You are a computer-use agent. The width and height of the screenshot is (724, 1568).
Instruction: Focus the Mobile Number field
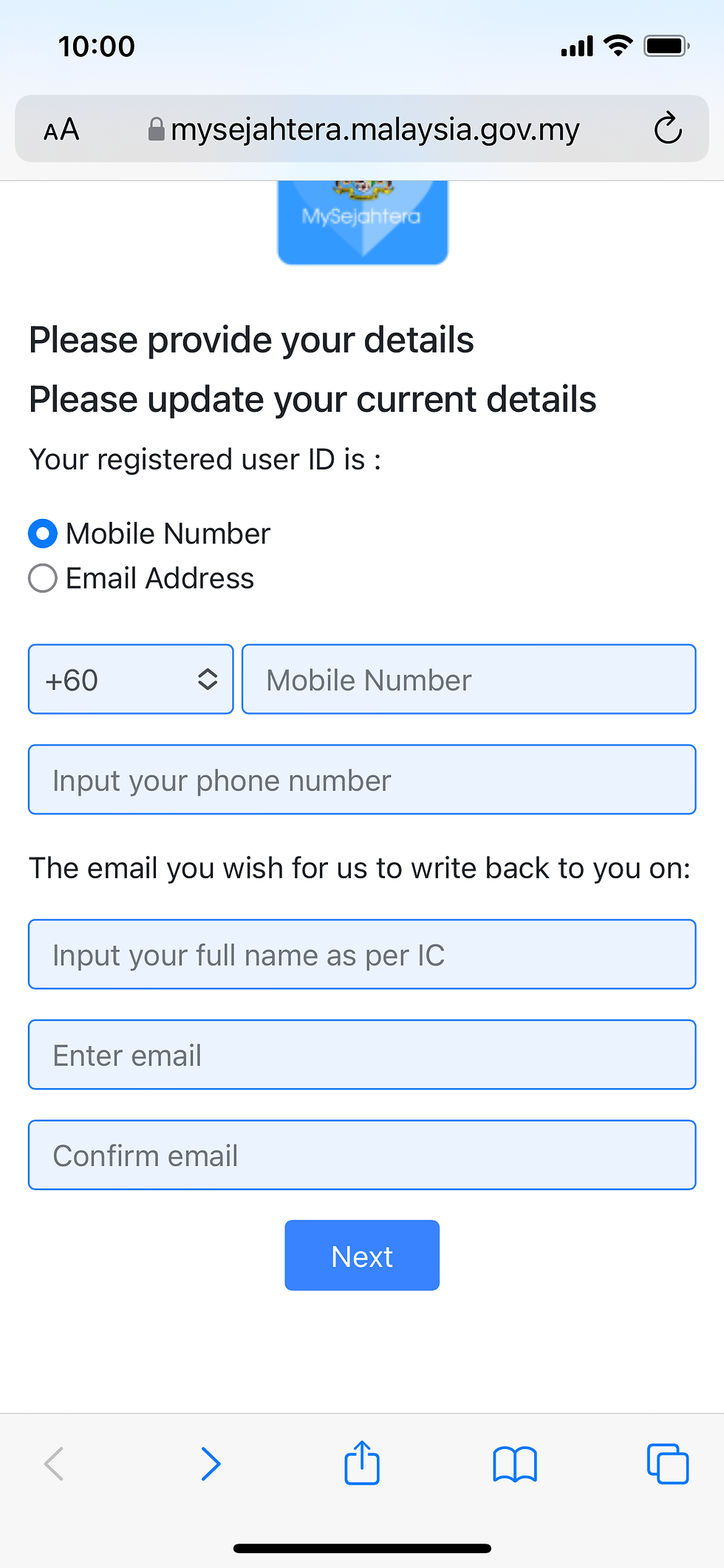(469, 679)
